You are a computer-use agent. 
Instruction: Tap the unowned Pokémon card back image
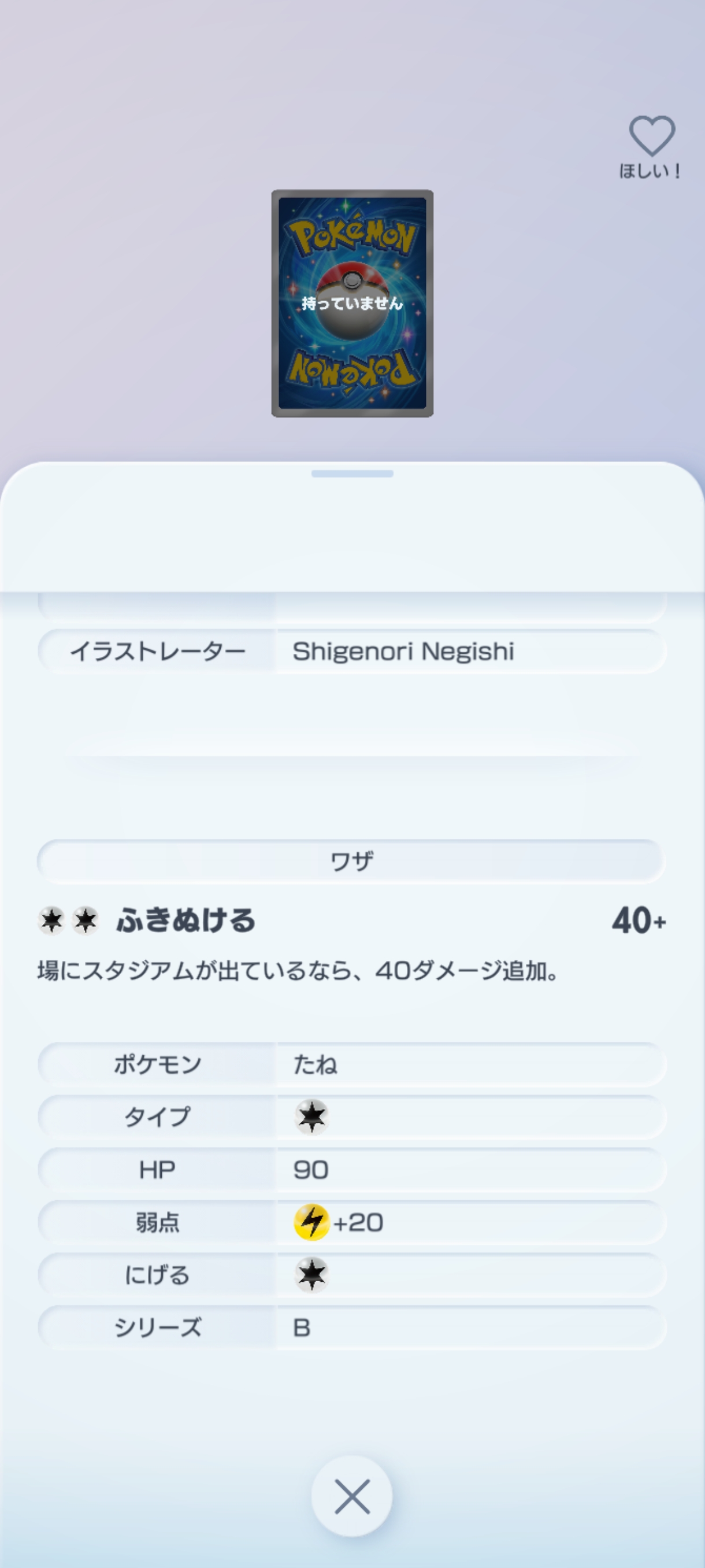(352, 303)
